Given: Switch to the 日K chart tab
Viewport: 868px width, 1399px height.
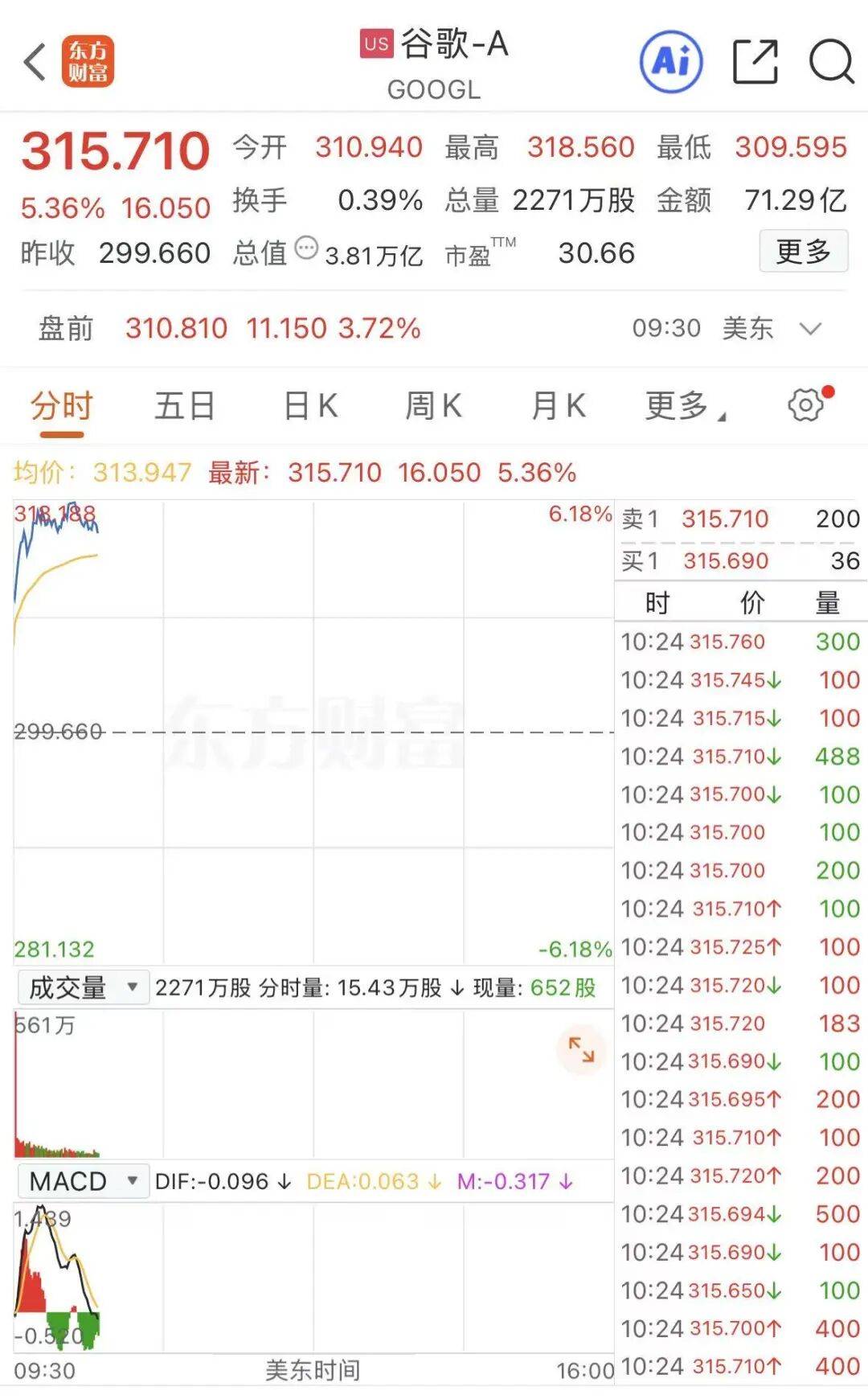Looking at the screenshot, I should 310,406.
